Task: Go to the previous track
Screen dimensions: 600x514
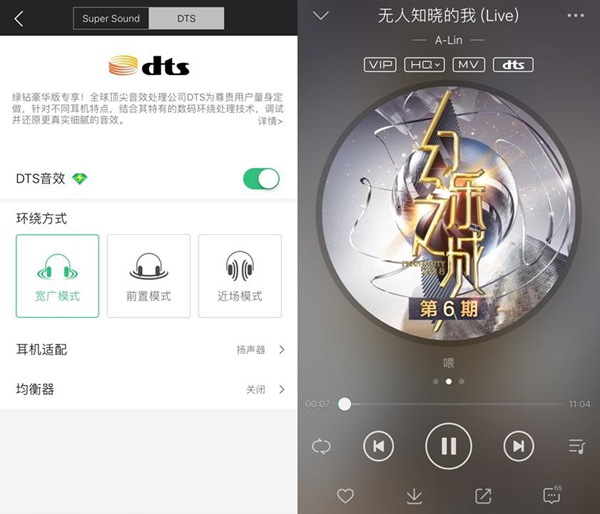Action: [378, 446]
